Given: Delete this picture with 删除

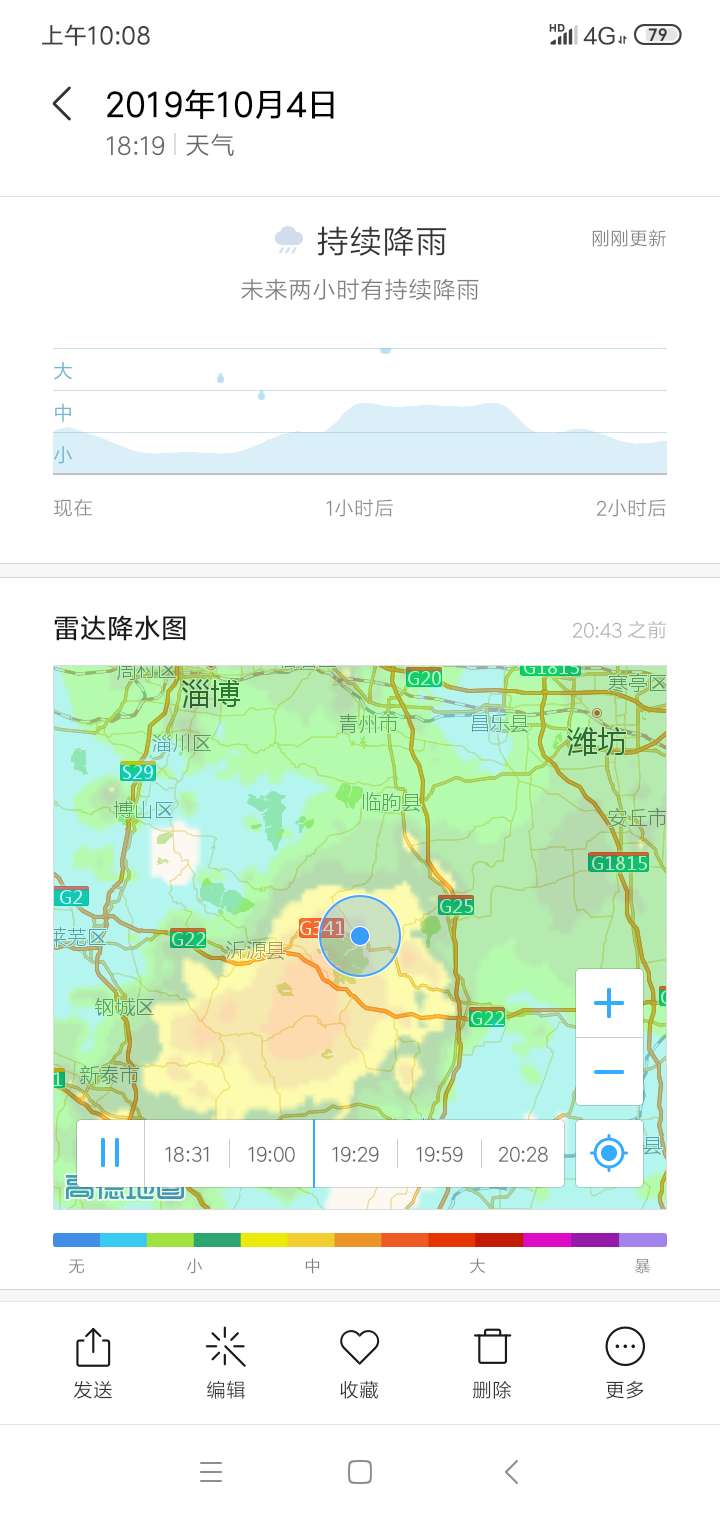Looking at the screenshot, I should click(492, 1364).
